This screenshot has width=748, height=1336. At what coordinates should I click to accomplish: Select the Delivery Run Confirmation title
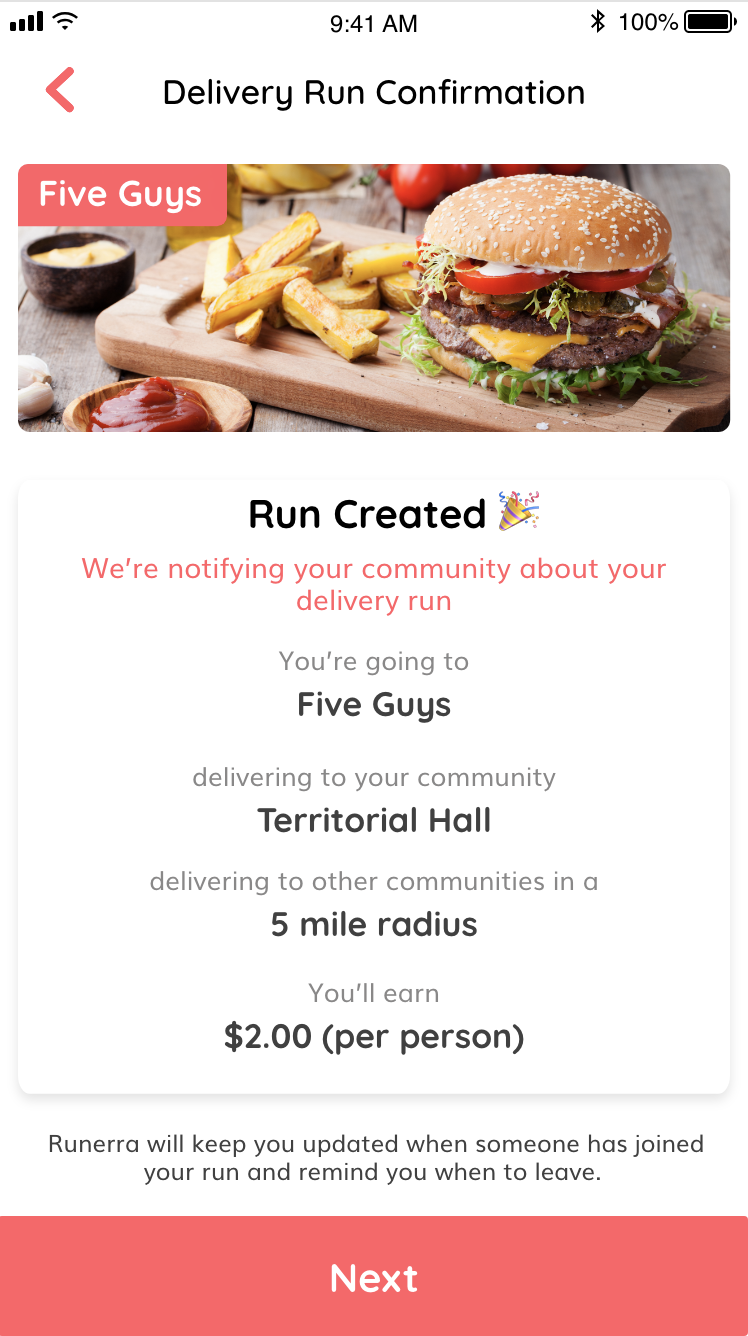[373, 92]
